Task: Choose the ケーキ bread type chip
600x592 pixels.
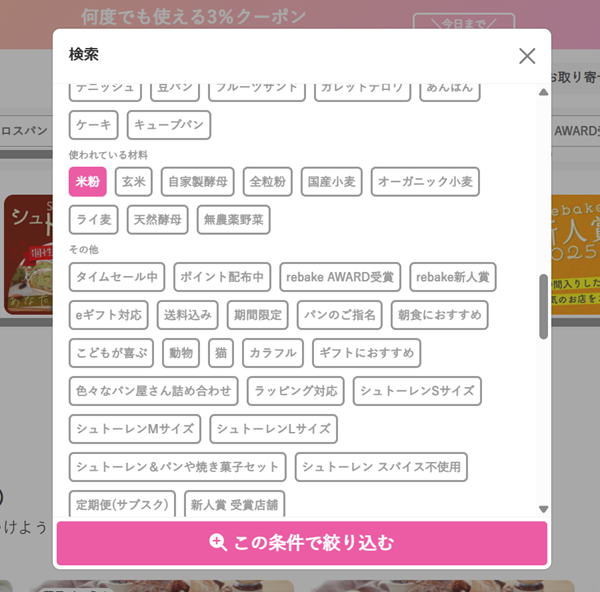Action: (94, 125)
